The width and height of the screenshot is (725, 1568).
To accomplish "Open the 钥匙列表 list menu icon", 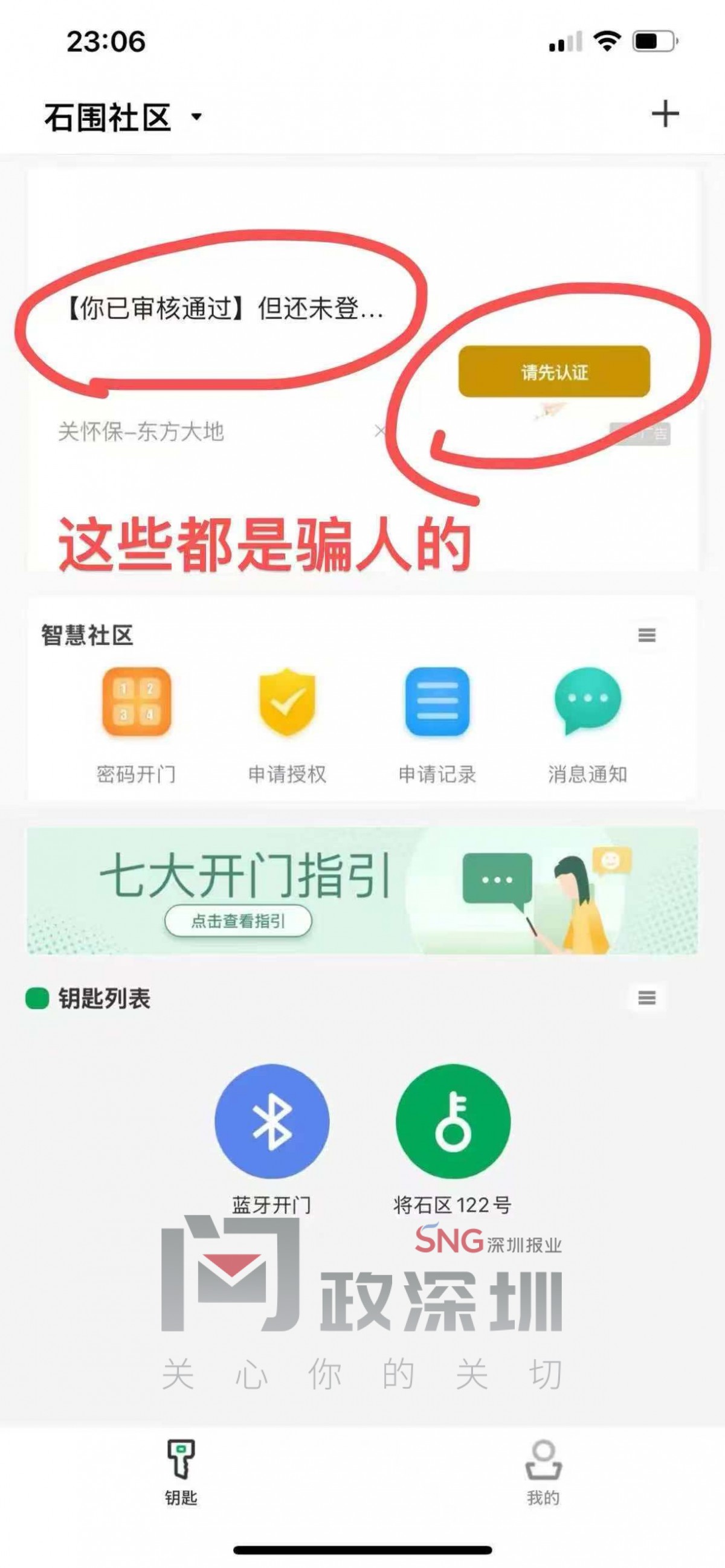I will pyautogui.click(x=646, y=998).
